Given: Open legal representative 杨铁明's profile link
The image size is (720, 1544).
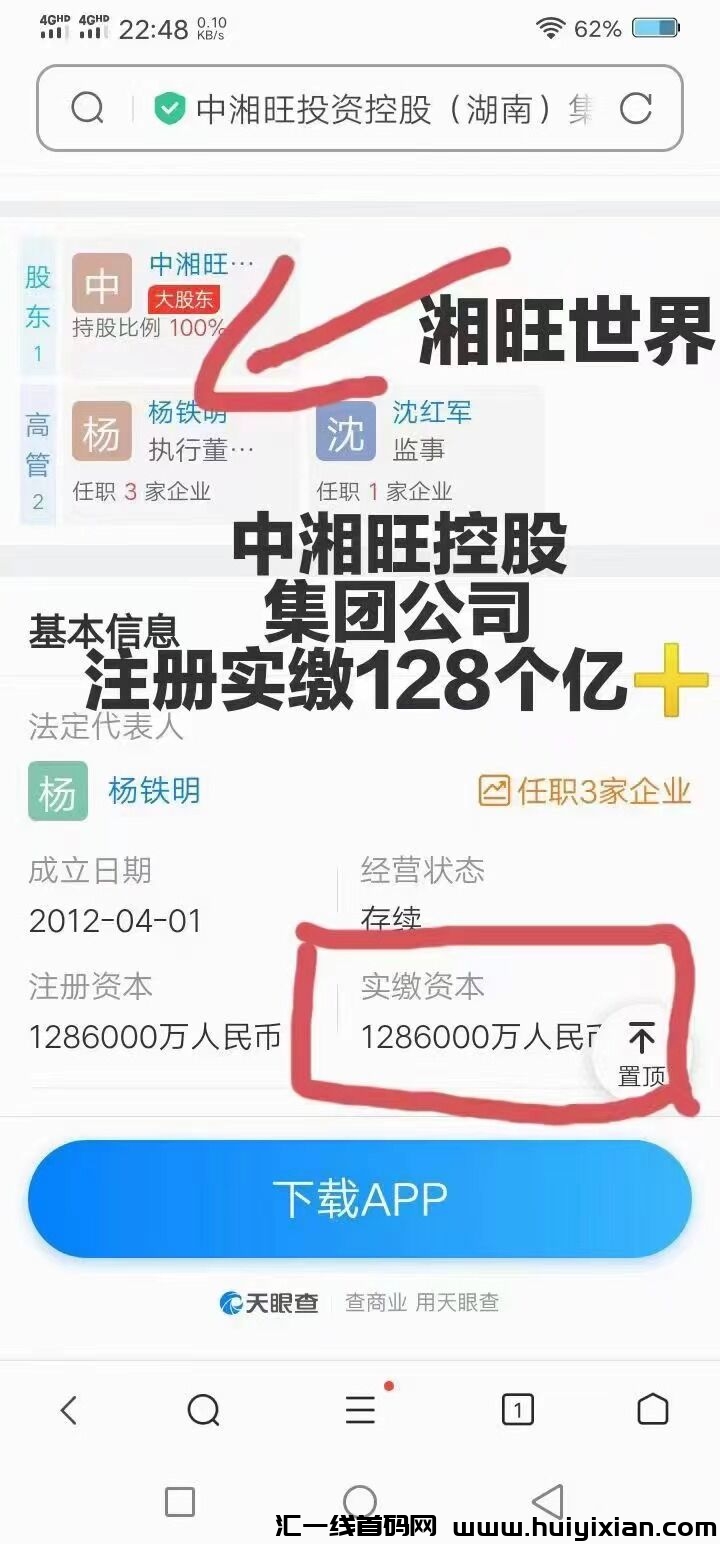Looking at the screenshot, I should click(x=154, y=791).
